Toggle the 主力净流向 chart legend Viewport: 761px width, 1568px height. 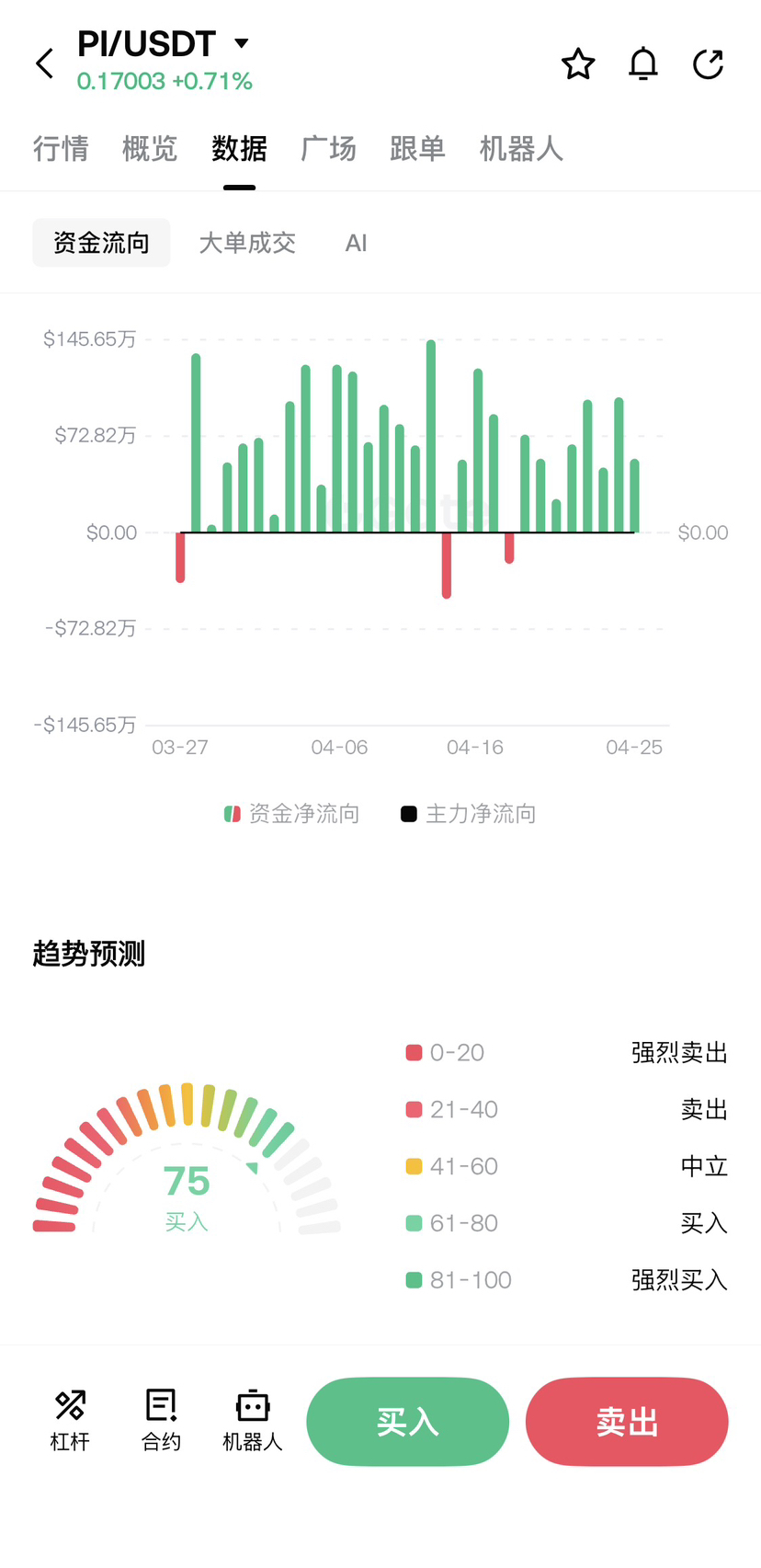coord(469,814)
